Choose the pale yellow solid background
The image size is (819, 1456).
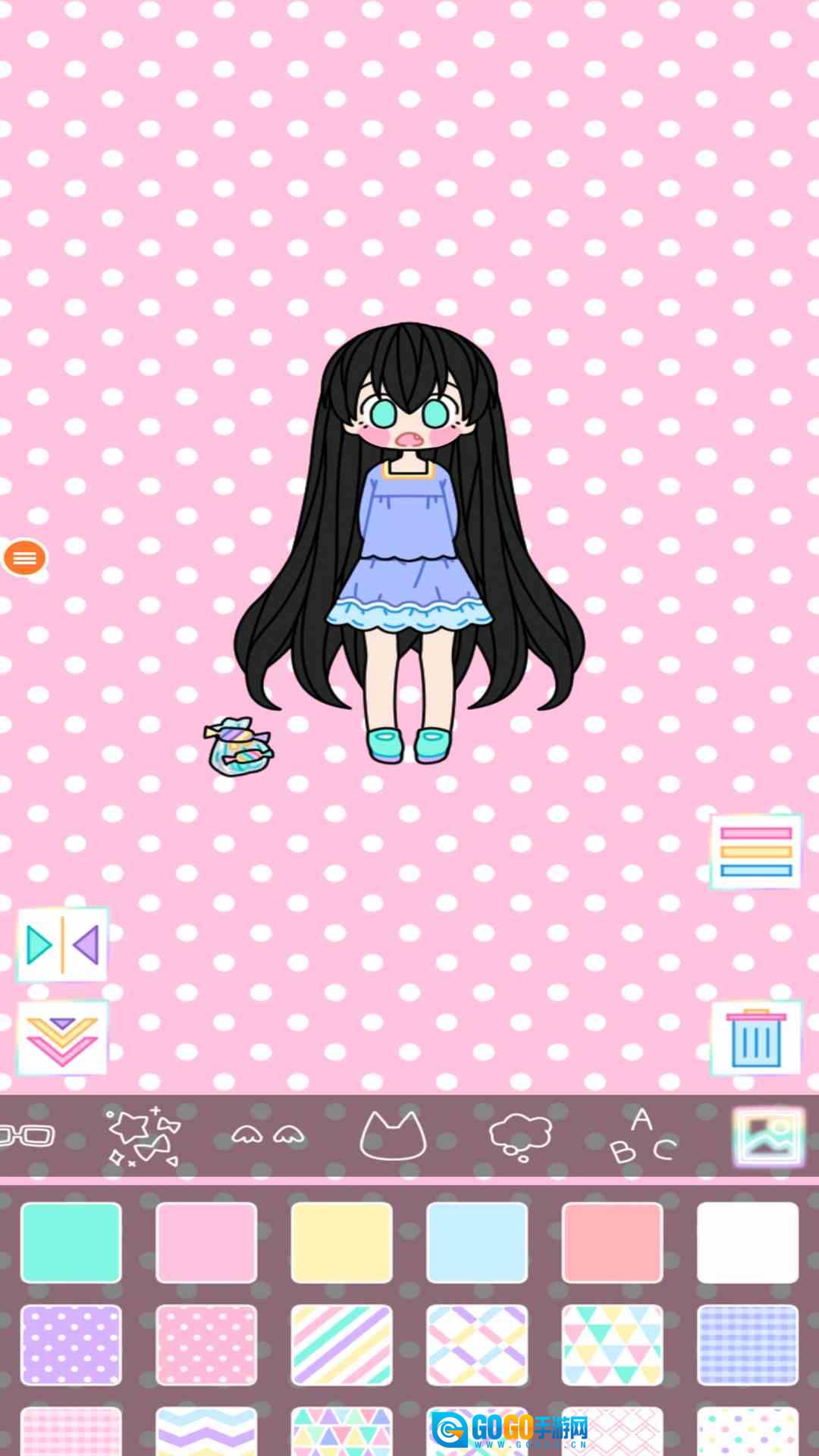342,1242
